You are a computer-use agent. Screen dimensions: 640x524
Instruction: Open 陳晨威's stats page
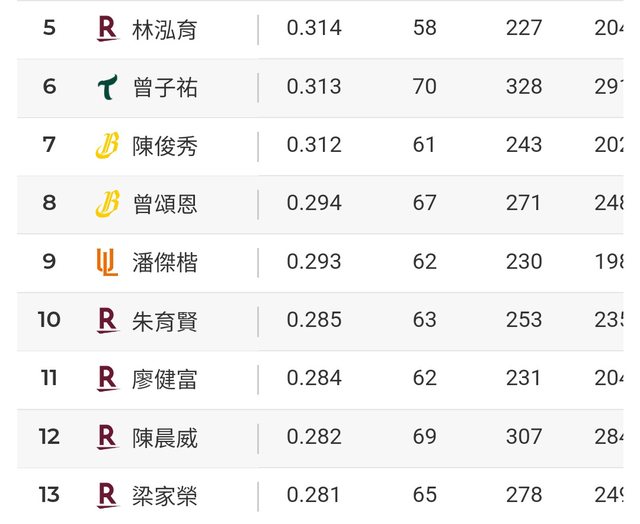click(x=165, y=437)
